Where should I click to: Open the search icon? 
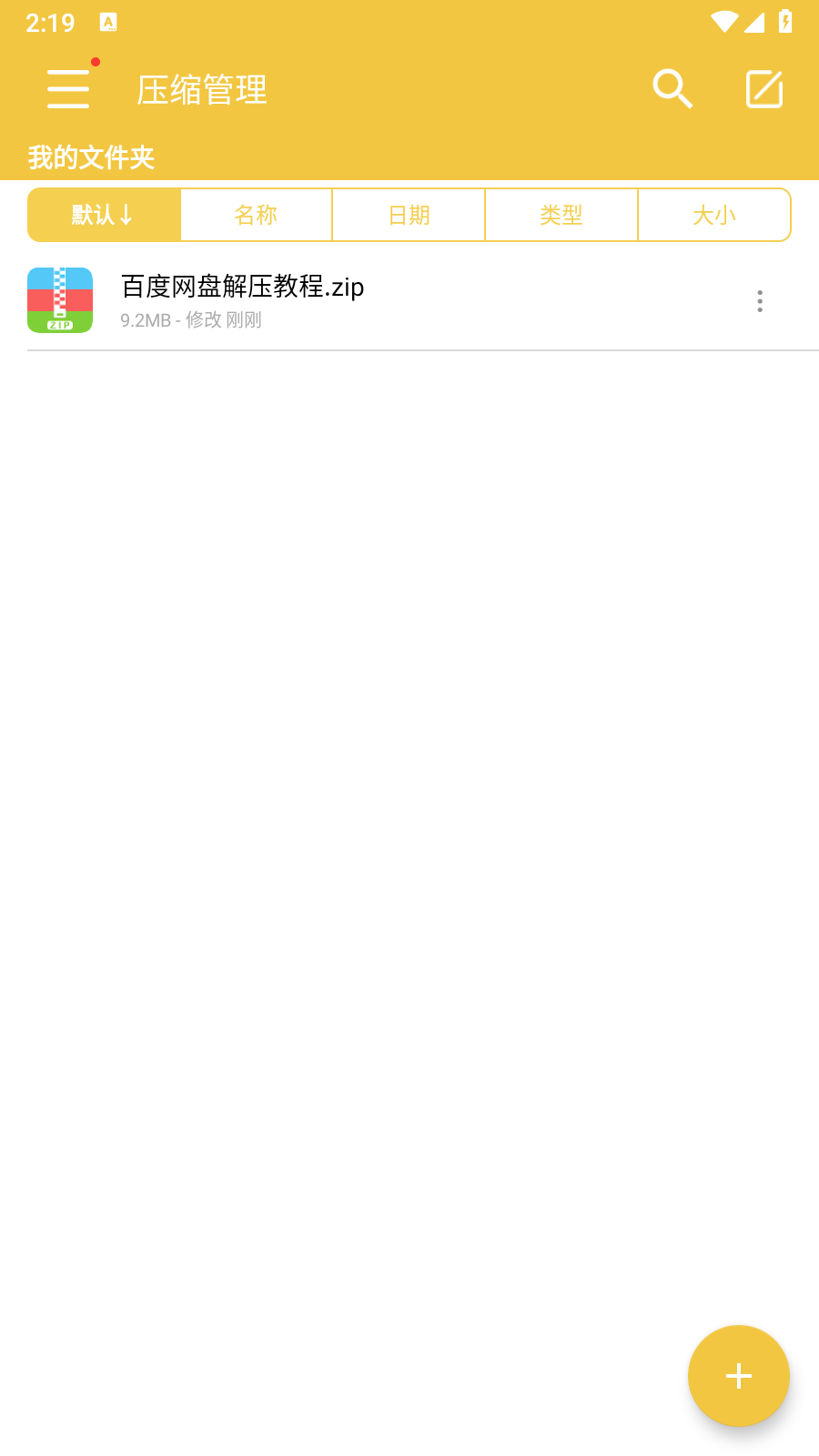[x=672, y=89]
